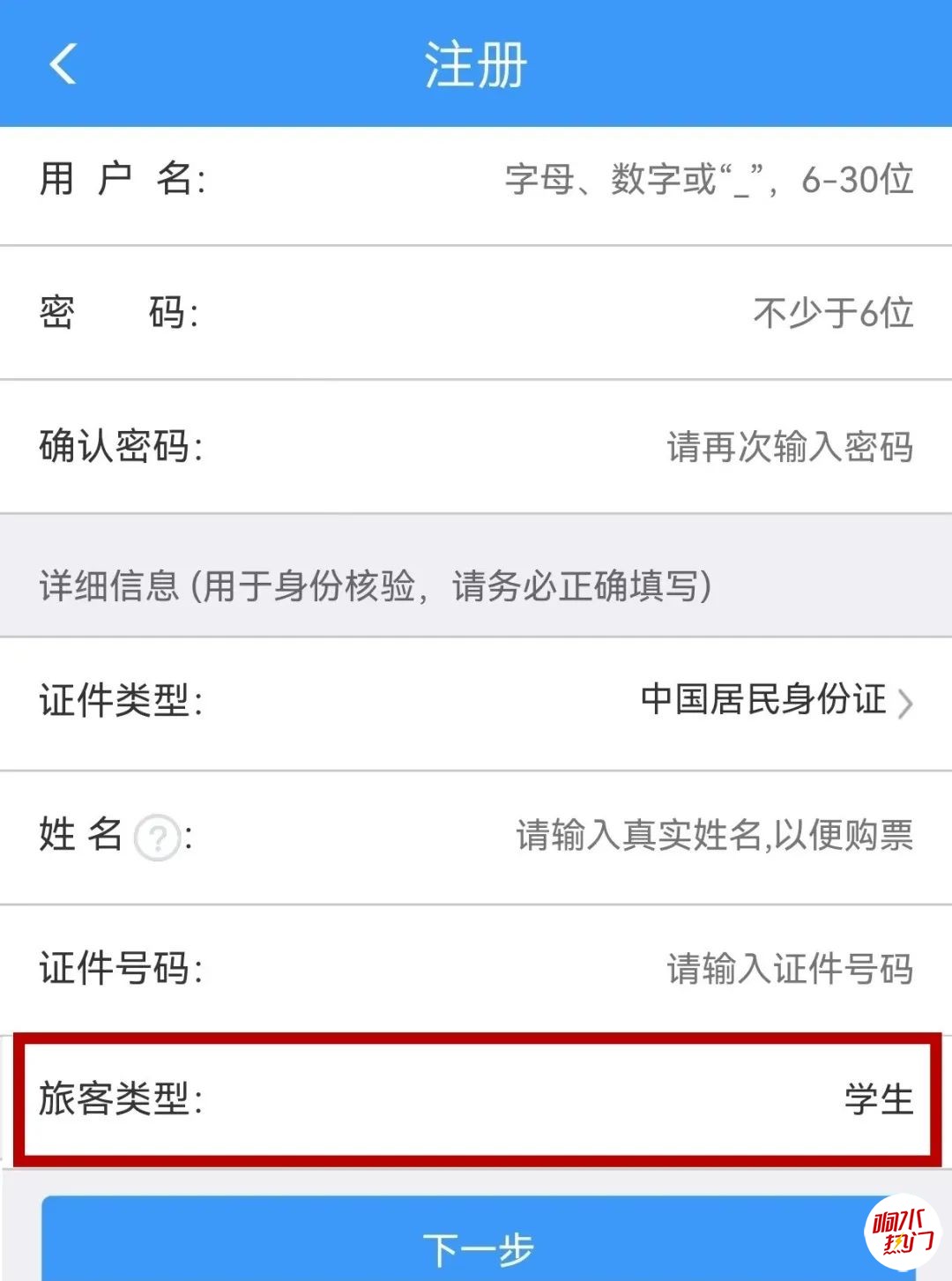Open 证件类型 selector 中国居民身份证
Viewport: 952px width, 1281px height.
pyautogui.click(x=776, y=701)
